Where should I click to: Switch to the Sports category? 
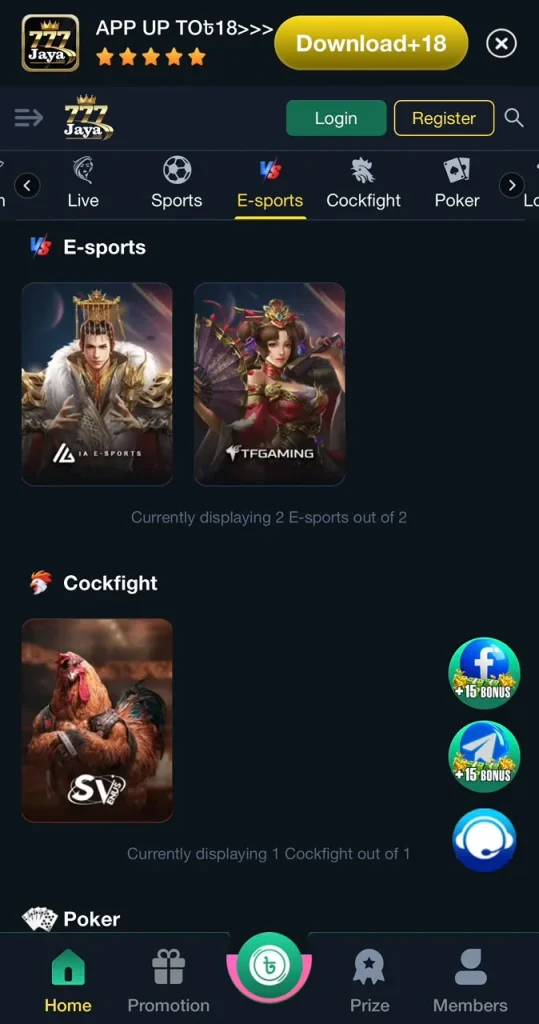(176, 184)
